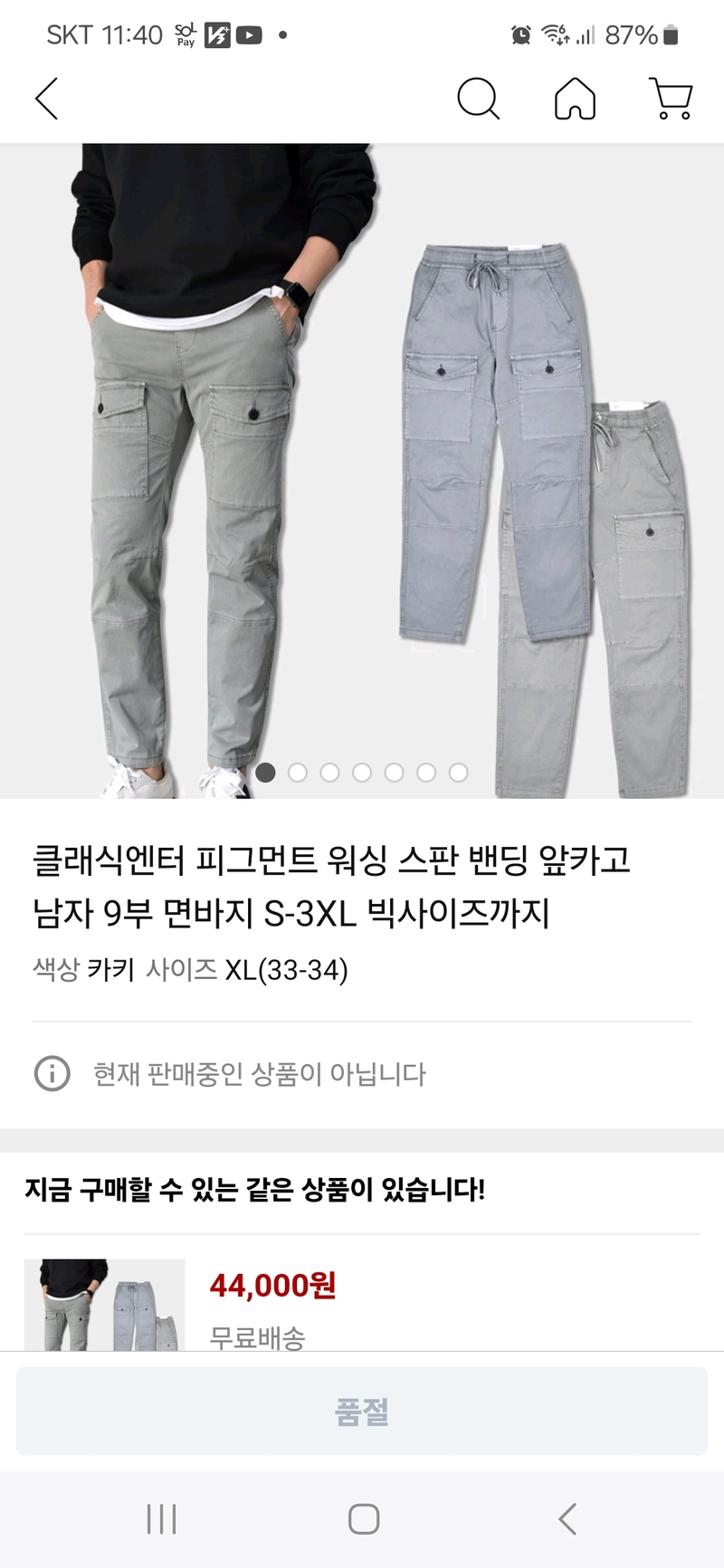Go to the shop home icon

pyautogui.click(x=575, y=98)
